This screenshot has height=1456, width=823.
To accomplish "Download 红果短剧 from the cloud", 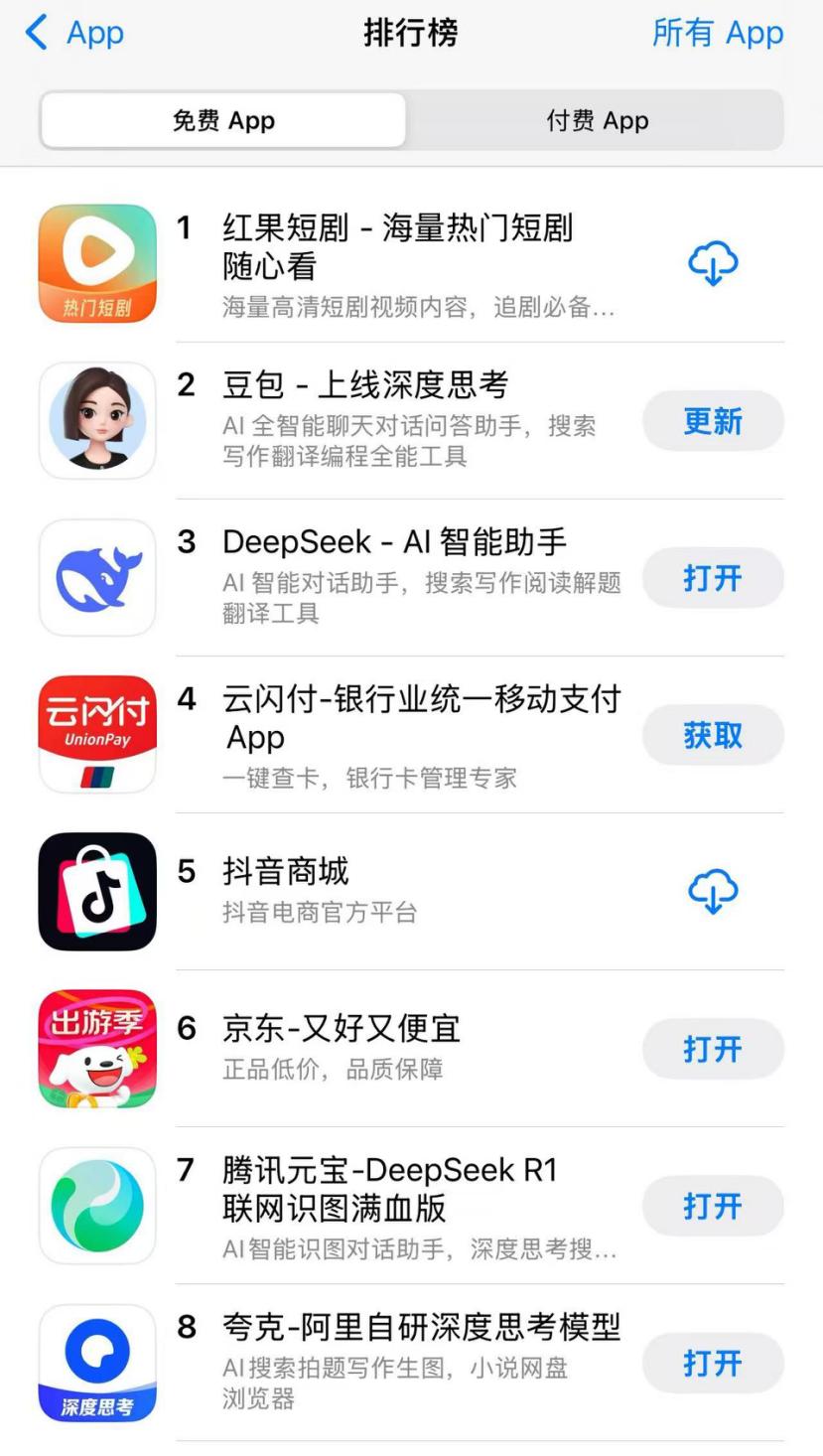I will (713, 264).
